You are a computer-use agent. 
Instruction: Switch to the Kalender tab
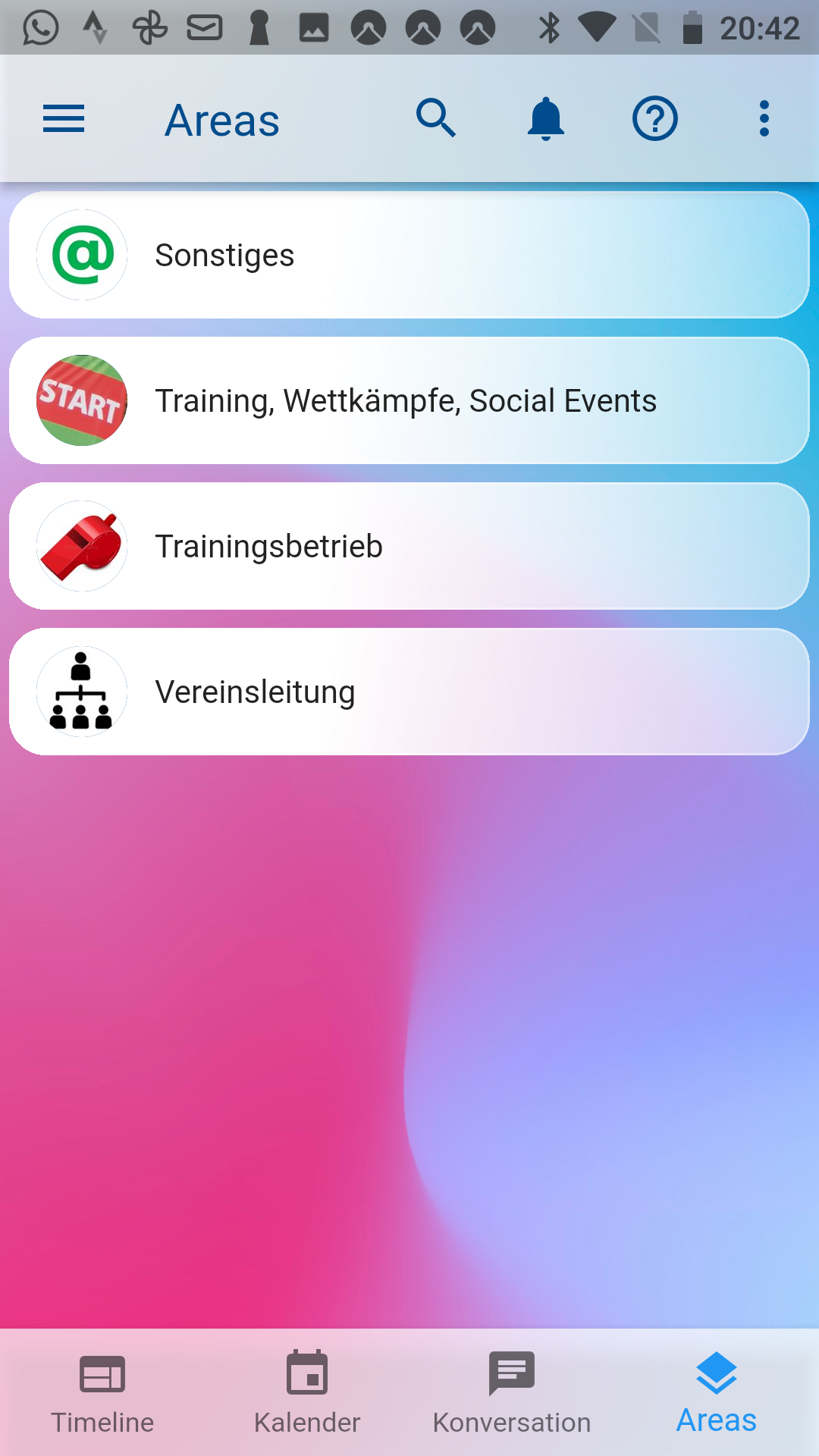coord(307,1393)
